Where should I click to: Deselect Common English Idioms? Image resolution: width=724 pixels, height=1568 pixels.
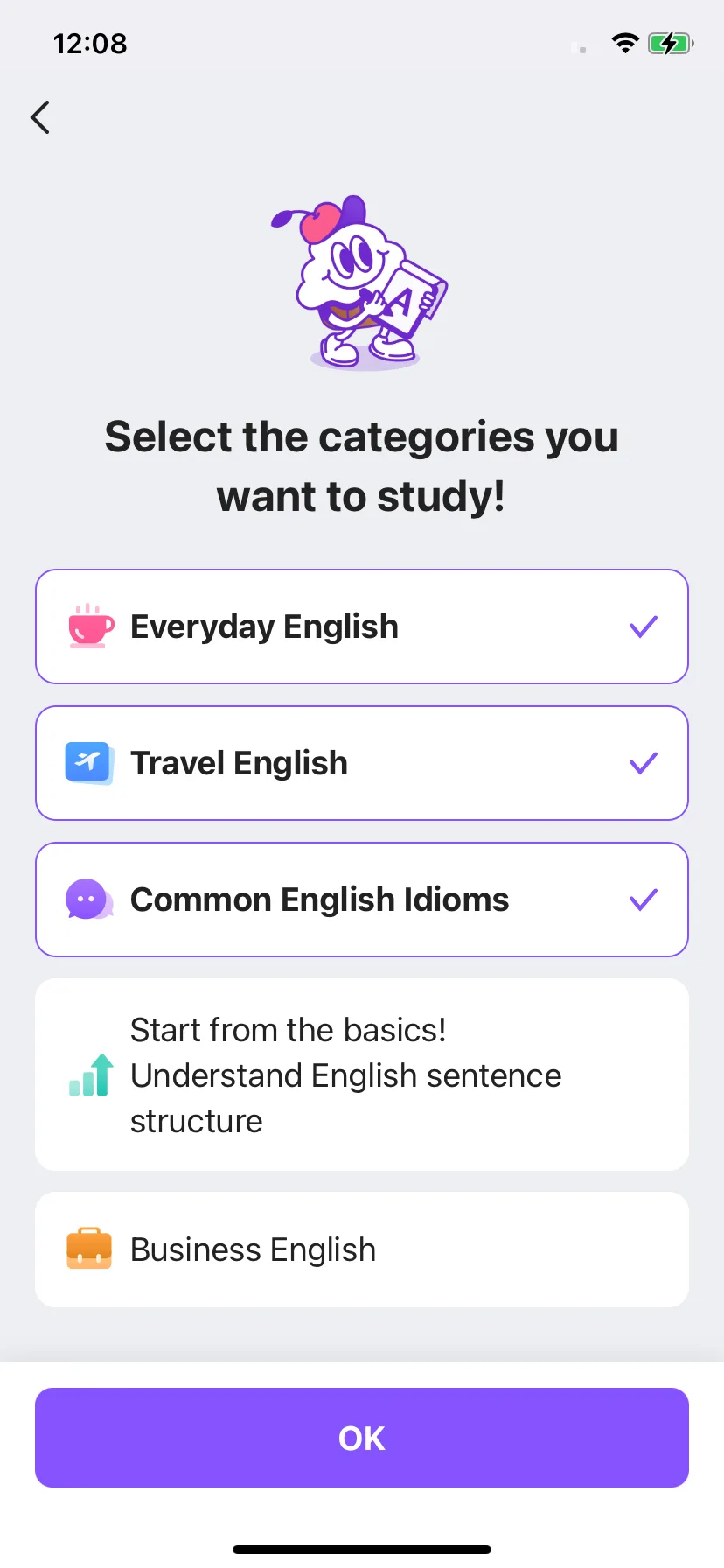362,899
